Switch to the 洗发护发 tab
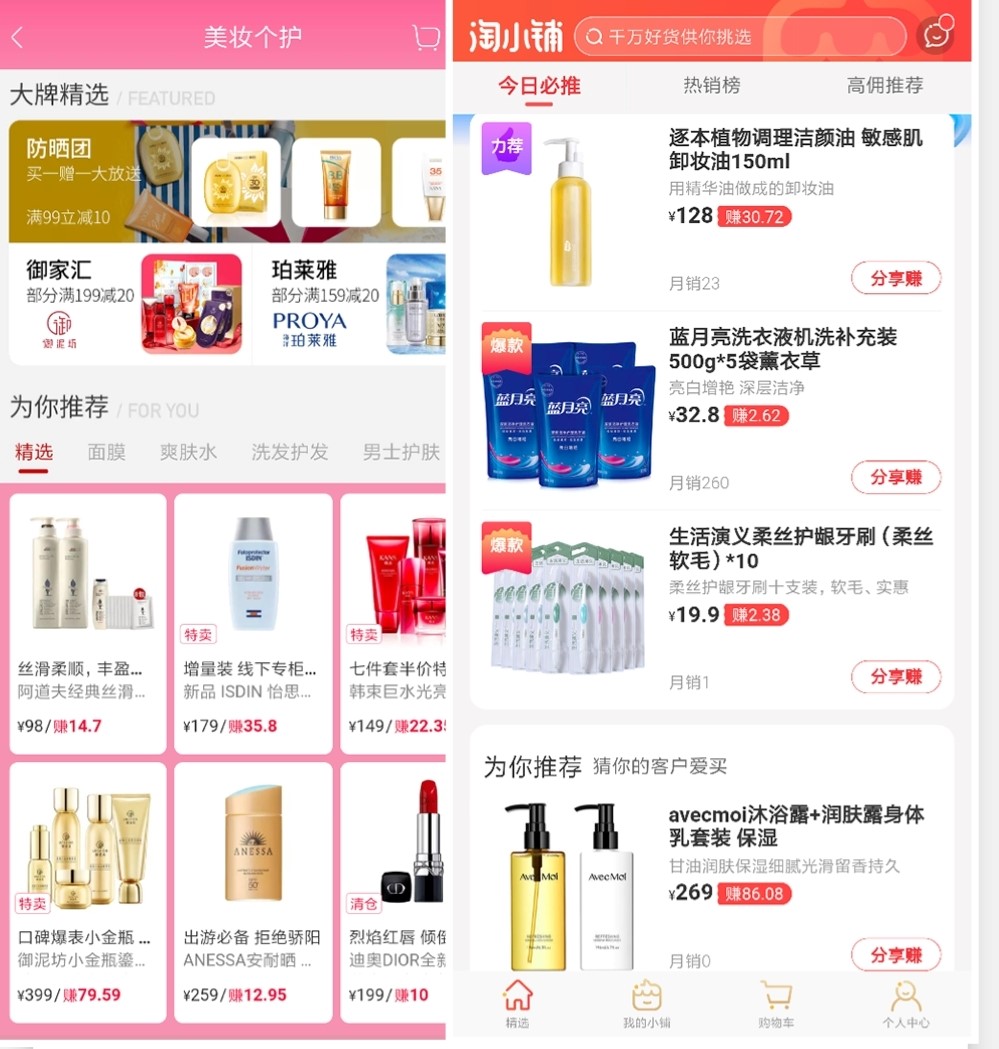The image size is (999, 1049). (290, 452)
